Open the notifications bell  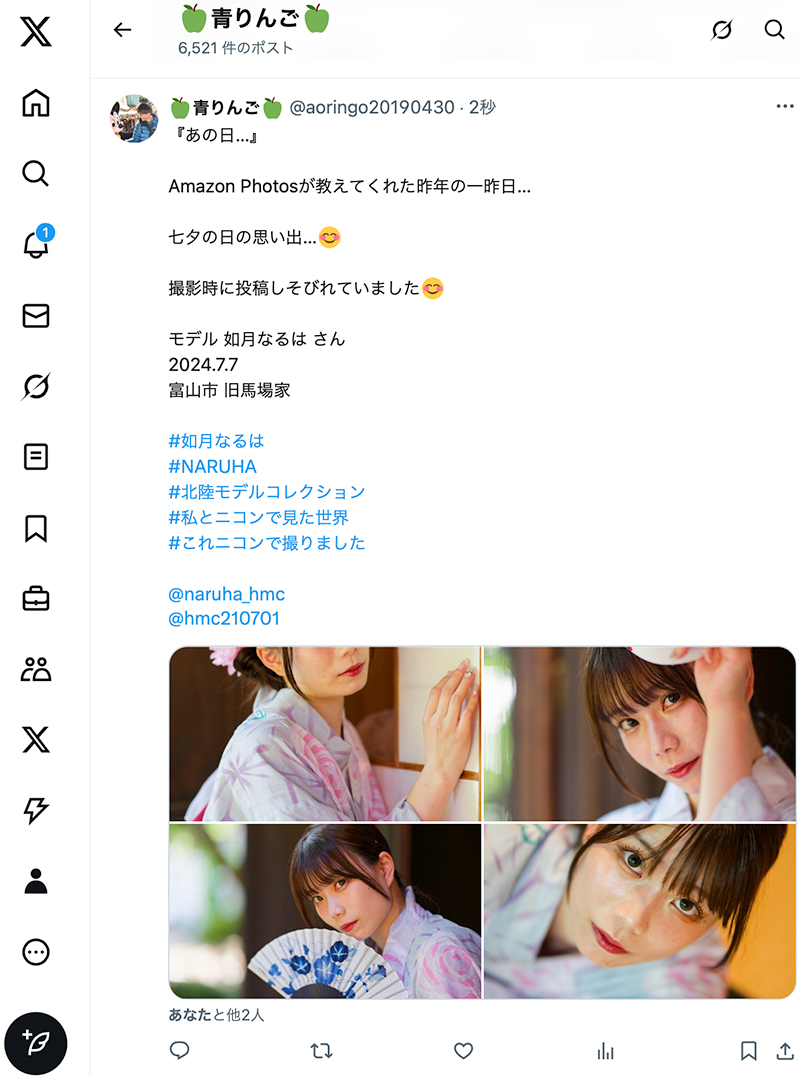(36, 245)
